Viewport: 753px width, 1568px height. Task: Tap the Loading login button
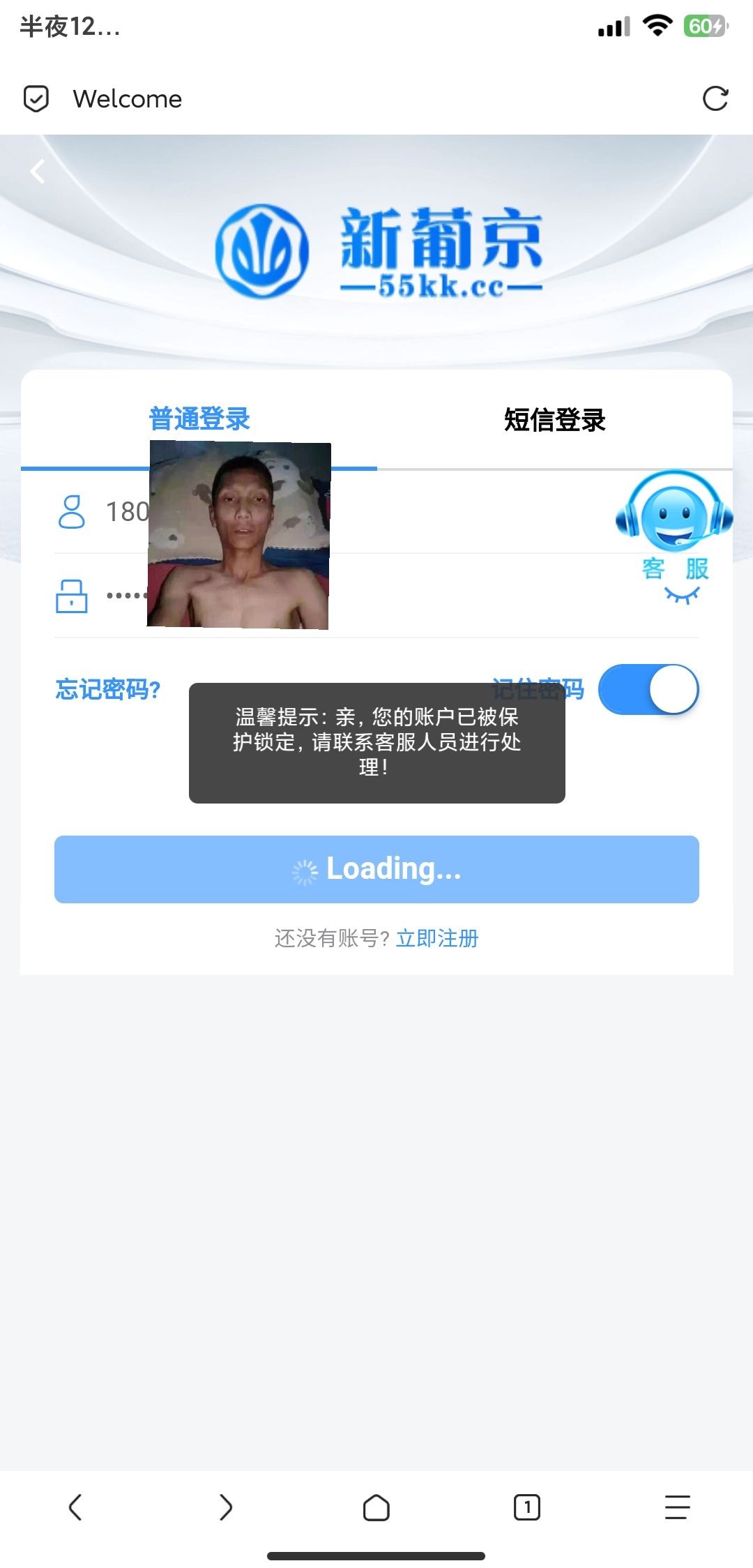376,869
